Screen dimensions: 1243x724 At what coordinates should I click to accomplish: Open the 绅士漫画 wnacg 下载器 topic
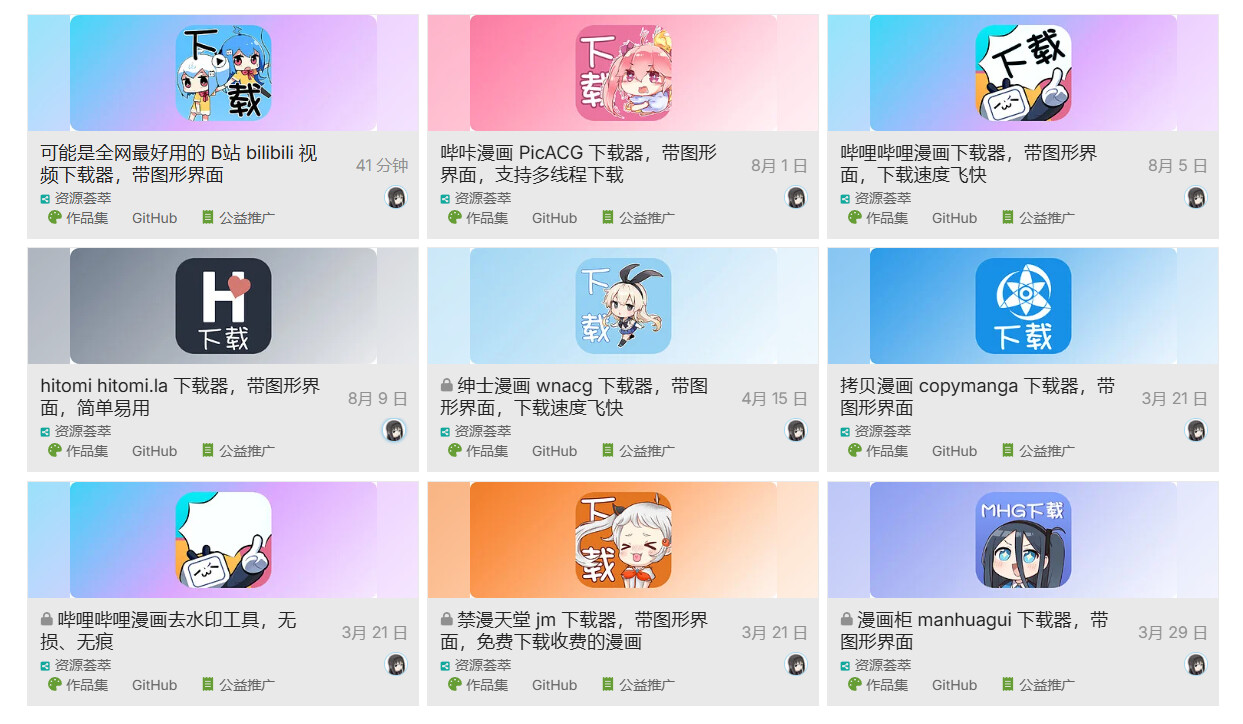coord(574,397)
